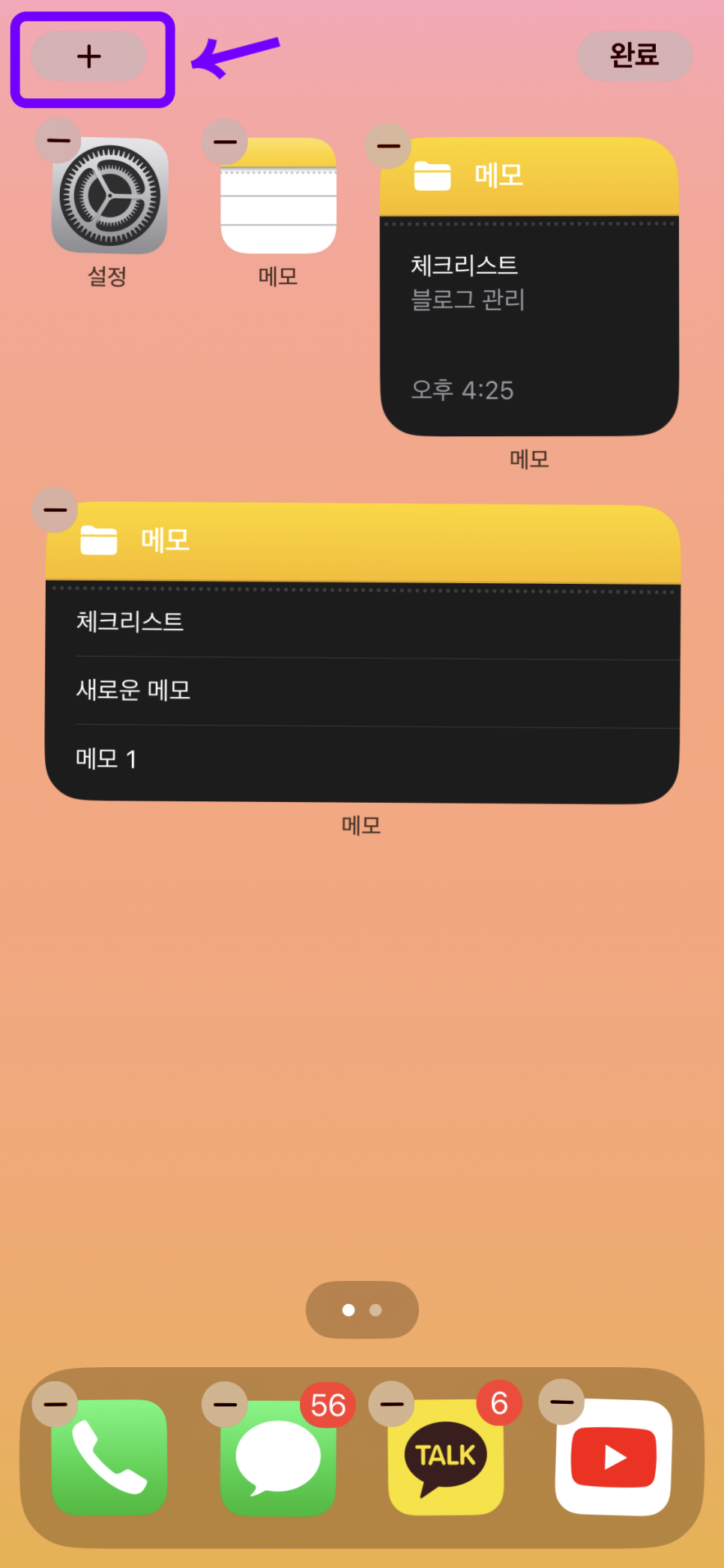Select the green Phone app icon
The width and height of the screenshot is (724, 1568).
tap(109, 1458)
